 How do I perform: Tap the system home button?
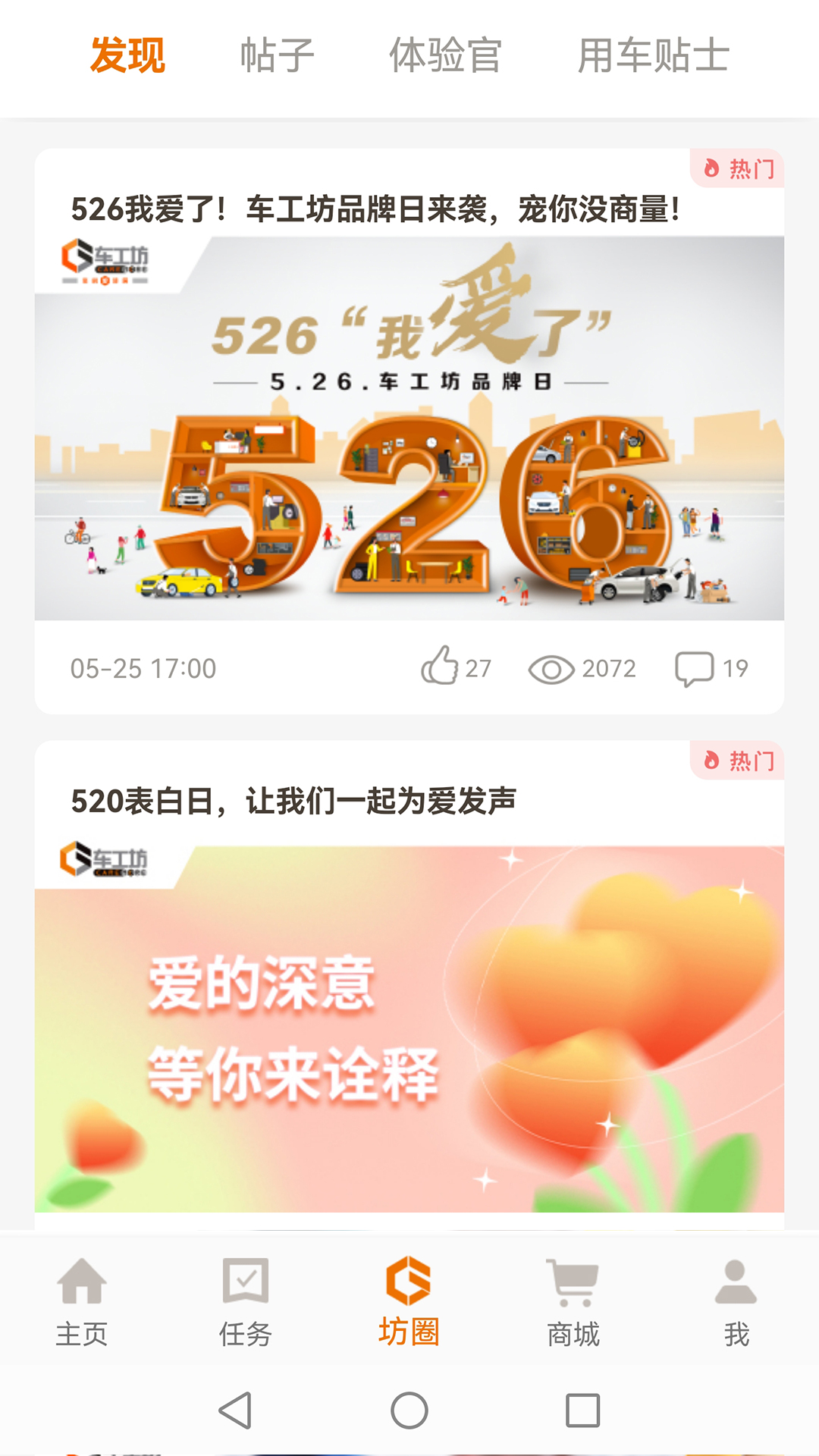point(409,1410)
